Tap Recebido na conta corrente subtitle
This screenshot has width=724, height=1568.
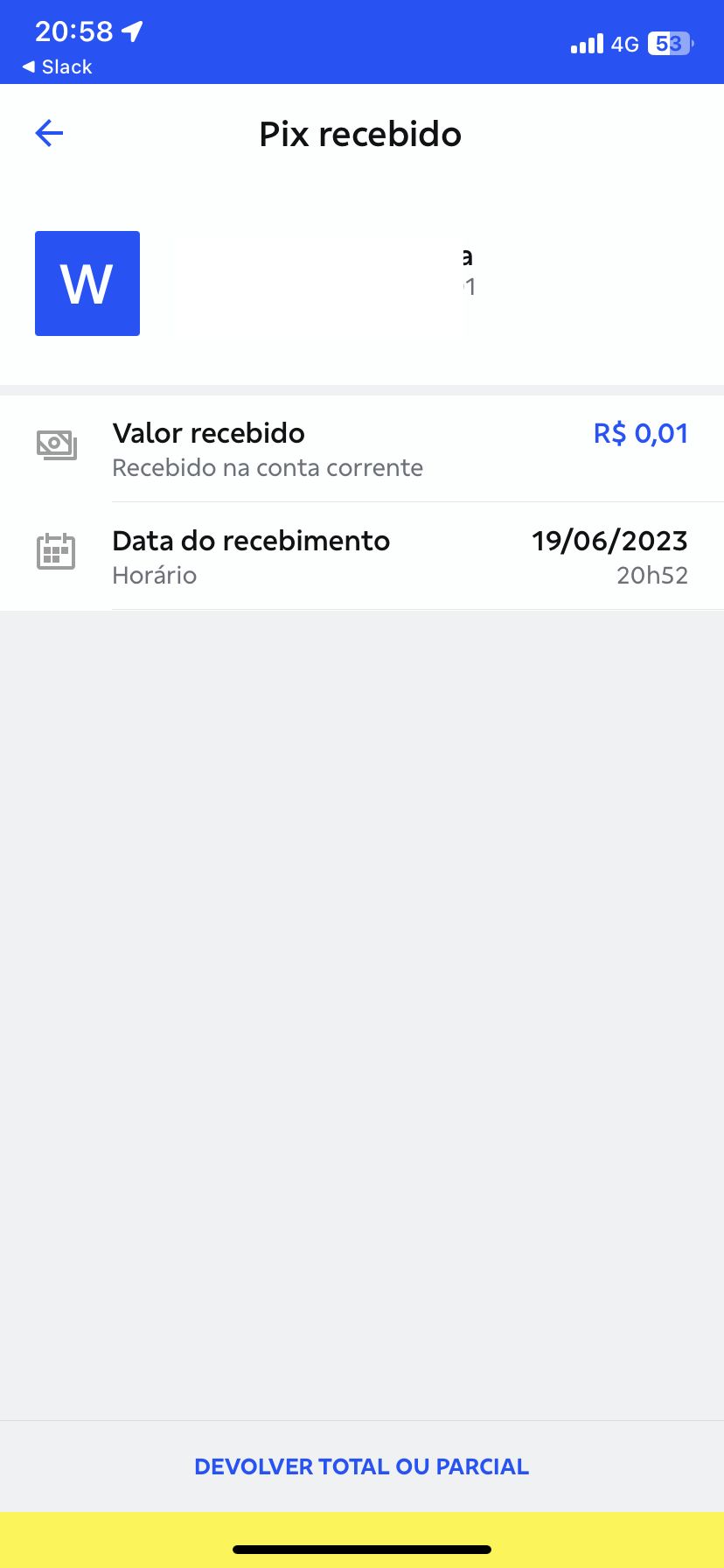268,468
